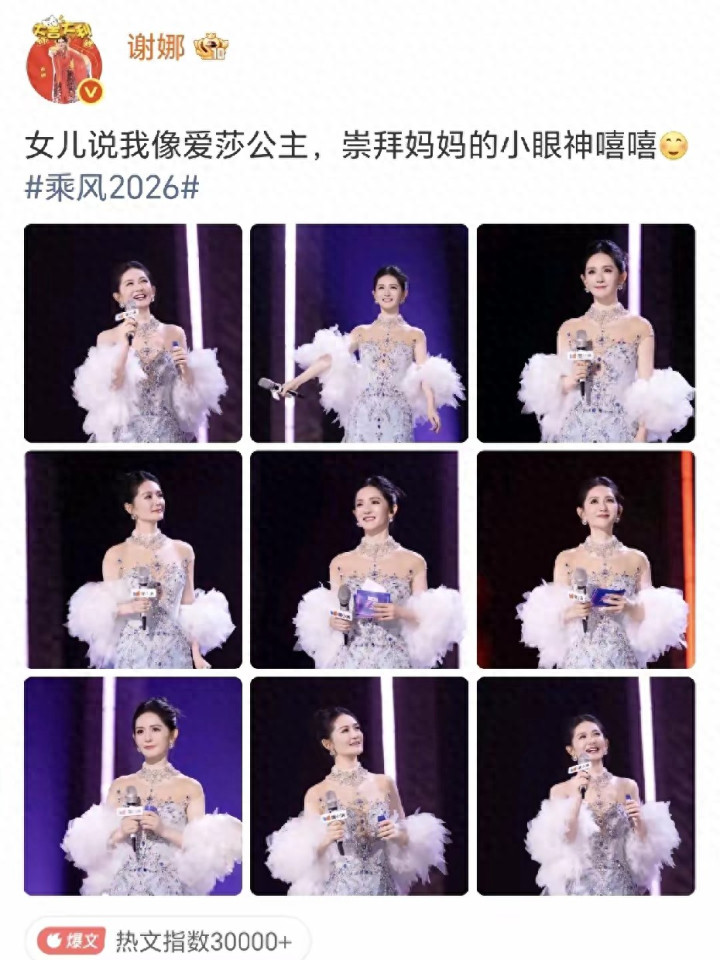Image resolution: width=720 pixels, height=960 pixels.
Task: Open the last photo in the grid
Action: click(x=585, y=786)
